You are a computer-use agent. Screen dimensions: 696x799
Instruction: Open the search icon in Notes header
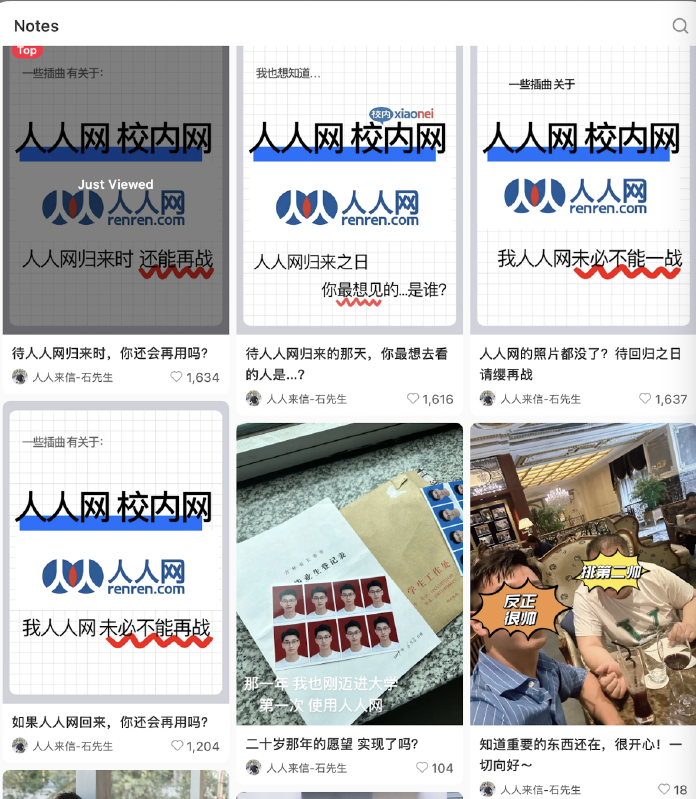point(680,26)
